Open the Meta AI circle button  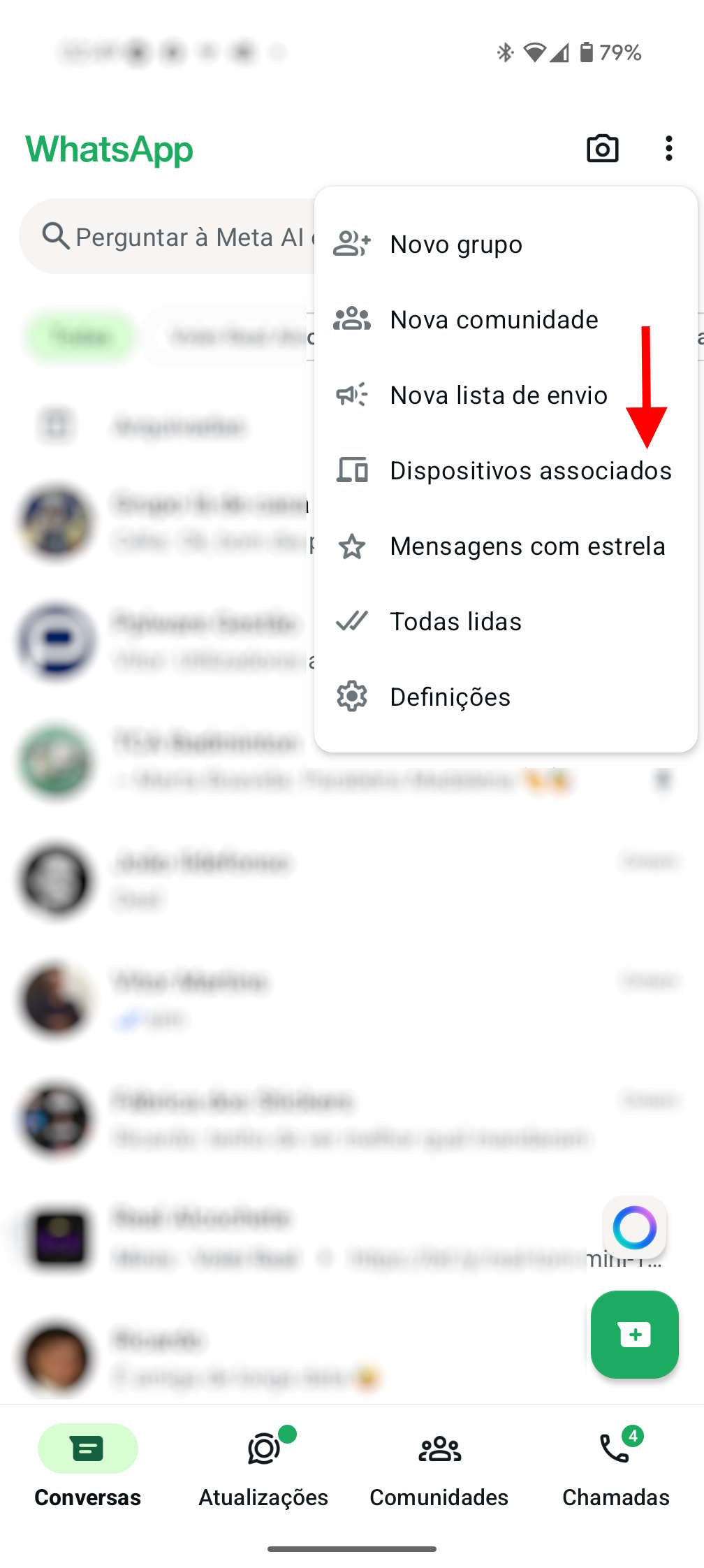[x=634, y=1228]
